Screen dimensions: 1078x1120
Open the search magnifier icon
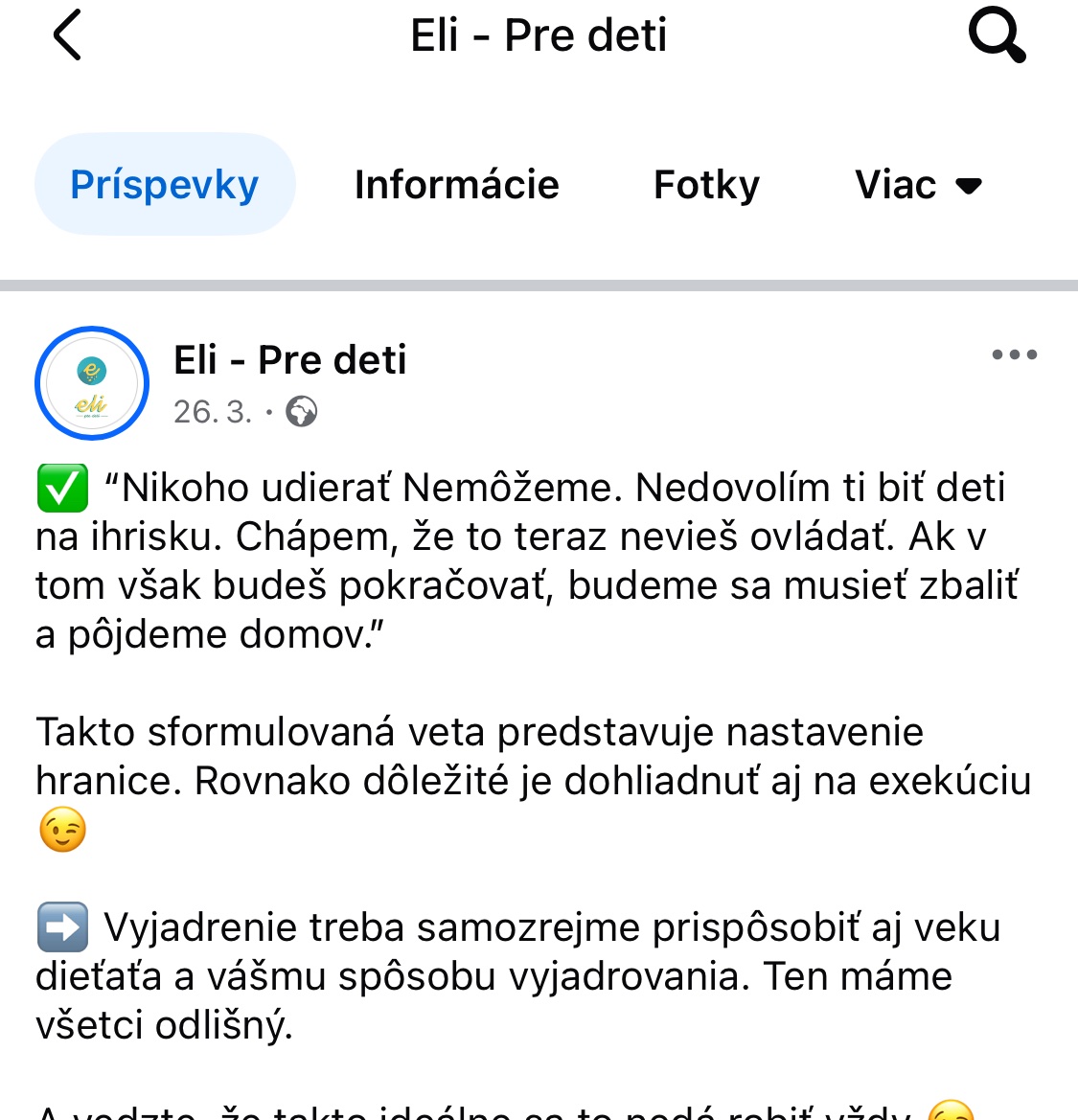997,36
